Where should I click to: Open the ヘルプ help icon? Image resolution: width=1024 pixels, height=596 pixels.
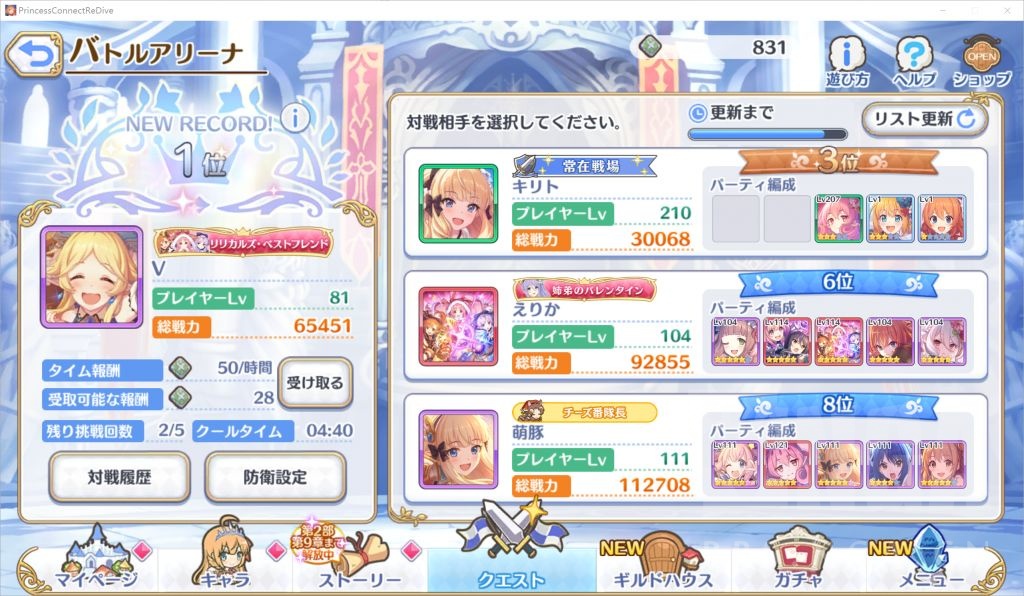coord(914,61)
